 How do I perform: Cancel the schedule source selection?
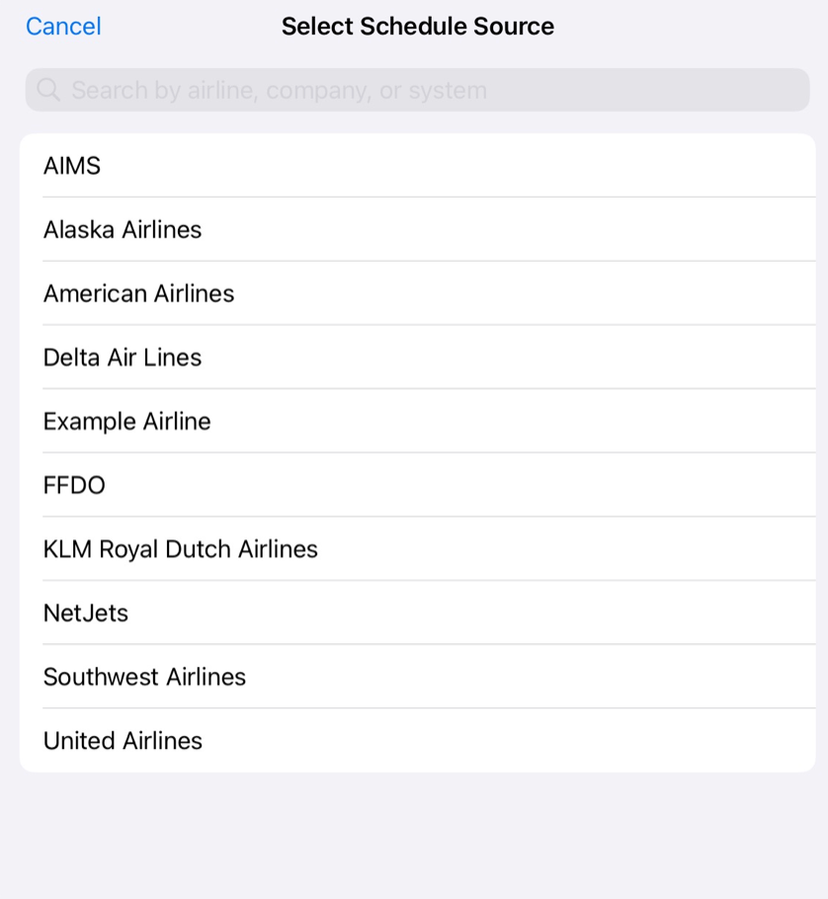pyautogui.click(x=63, y=27)
